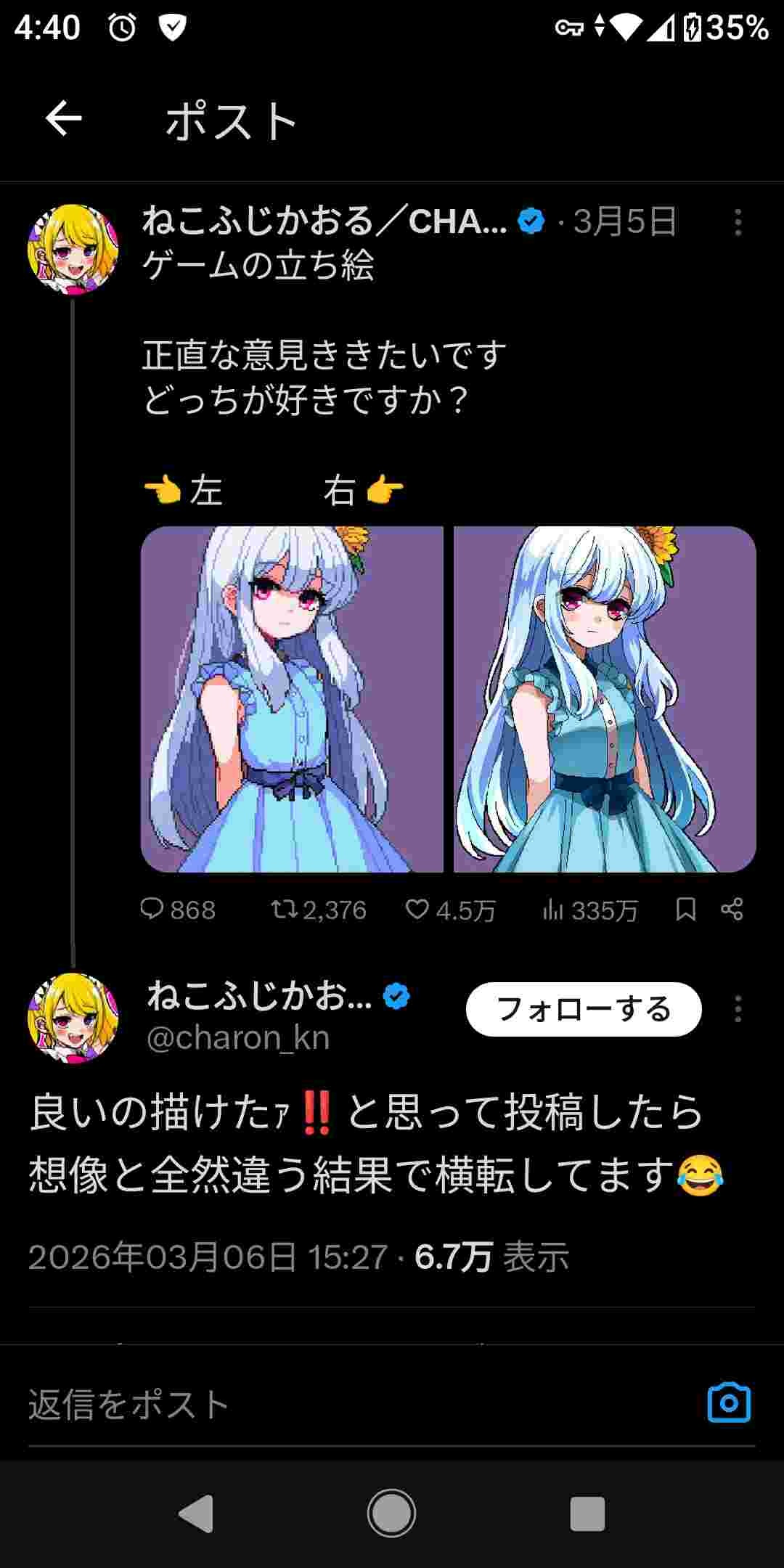784x1568 pixels.
Task: Open recent apps with the square button
Action: coord(587,1514)
